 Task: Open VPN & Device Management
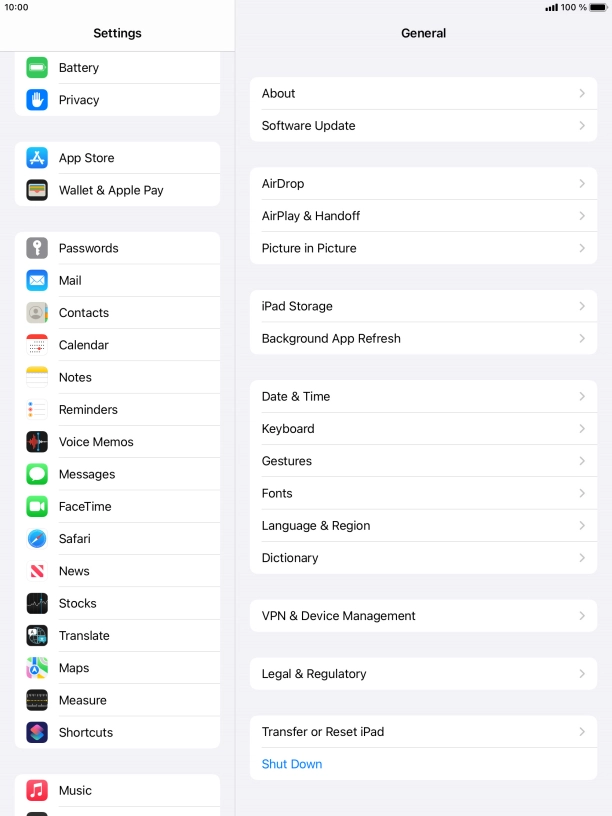point(422,616)
